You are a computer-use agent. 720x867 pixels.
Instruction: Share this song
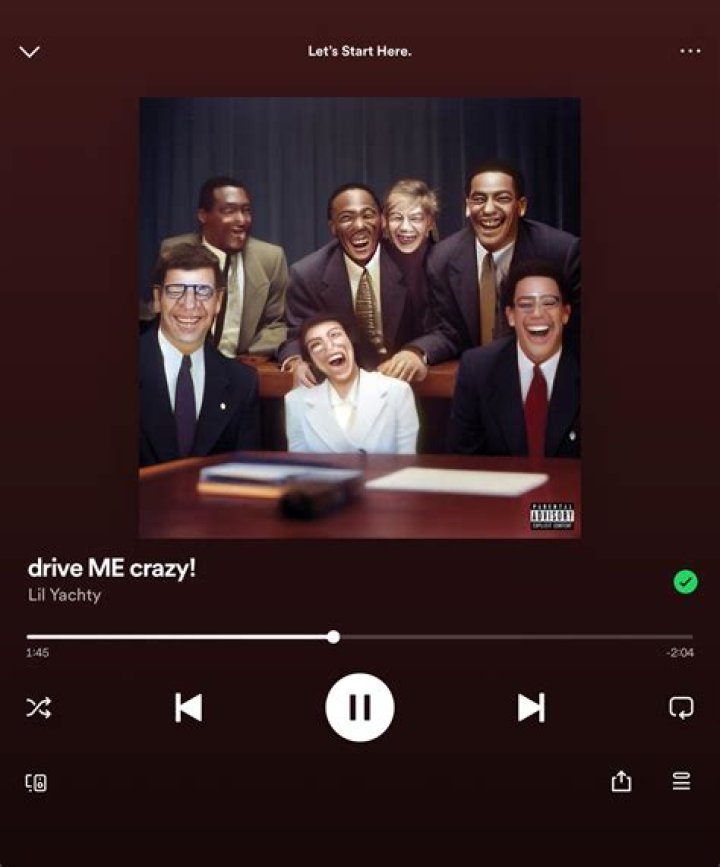[x=621, y=781]
